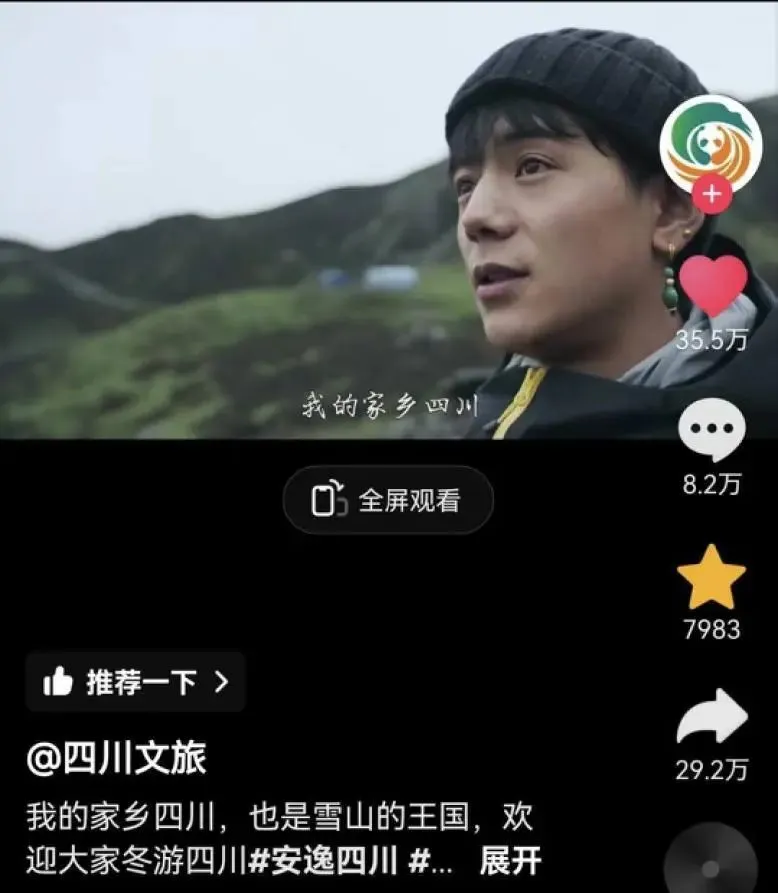Image resolution: width=778 pixels, height=893 pixels.
Task: Follow the account with the plus badge
Action: [711, 194]
